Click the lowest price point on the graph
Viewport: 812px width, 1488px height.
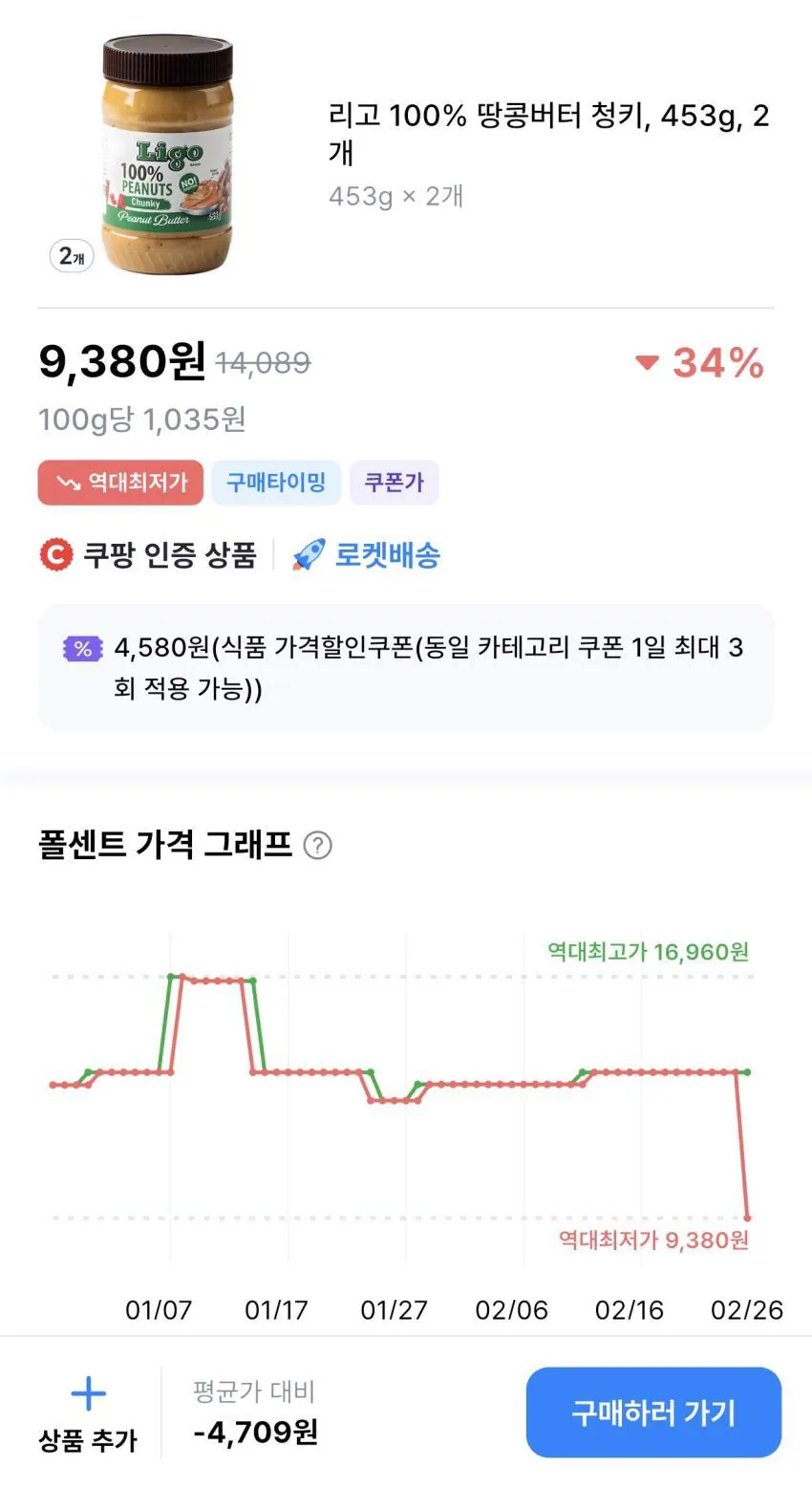[747, 1218]
